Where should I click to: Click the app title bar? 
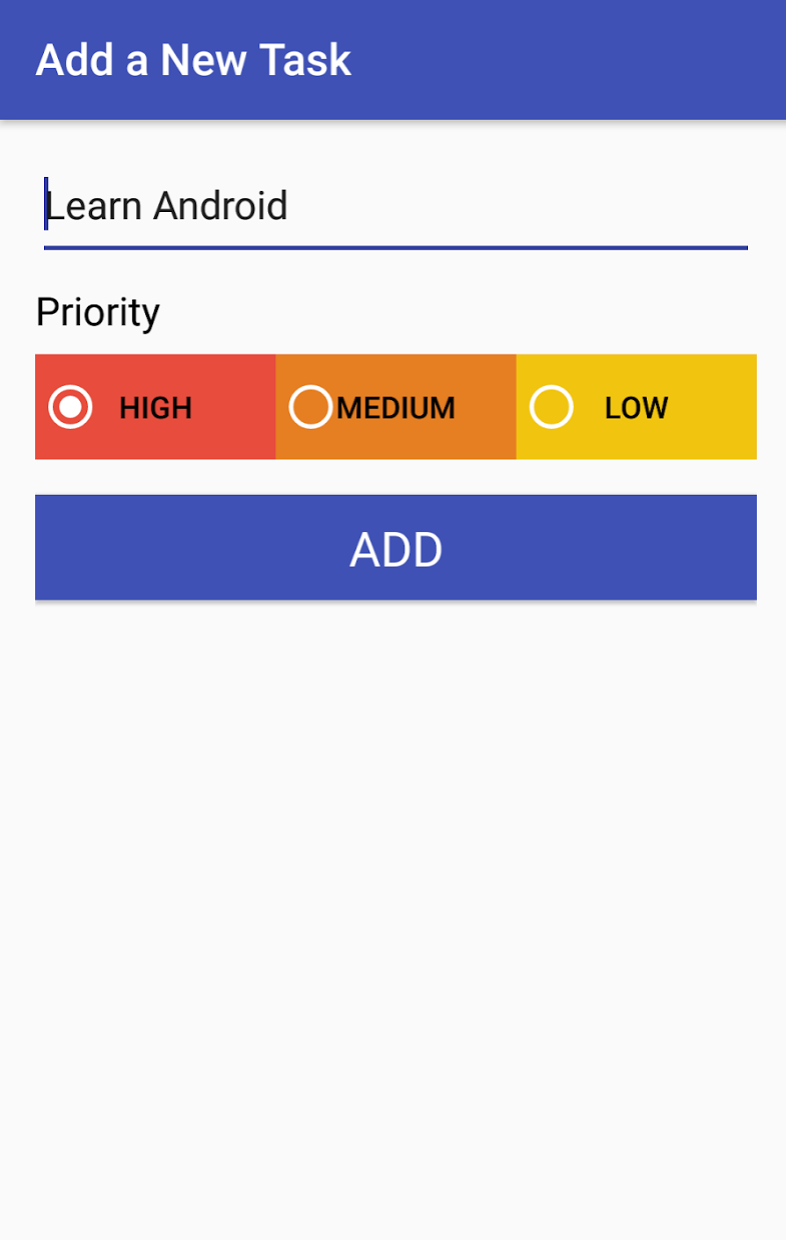393,60
